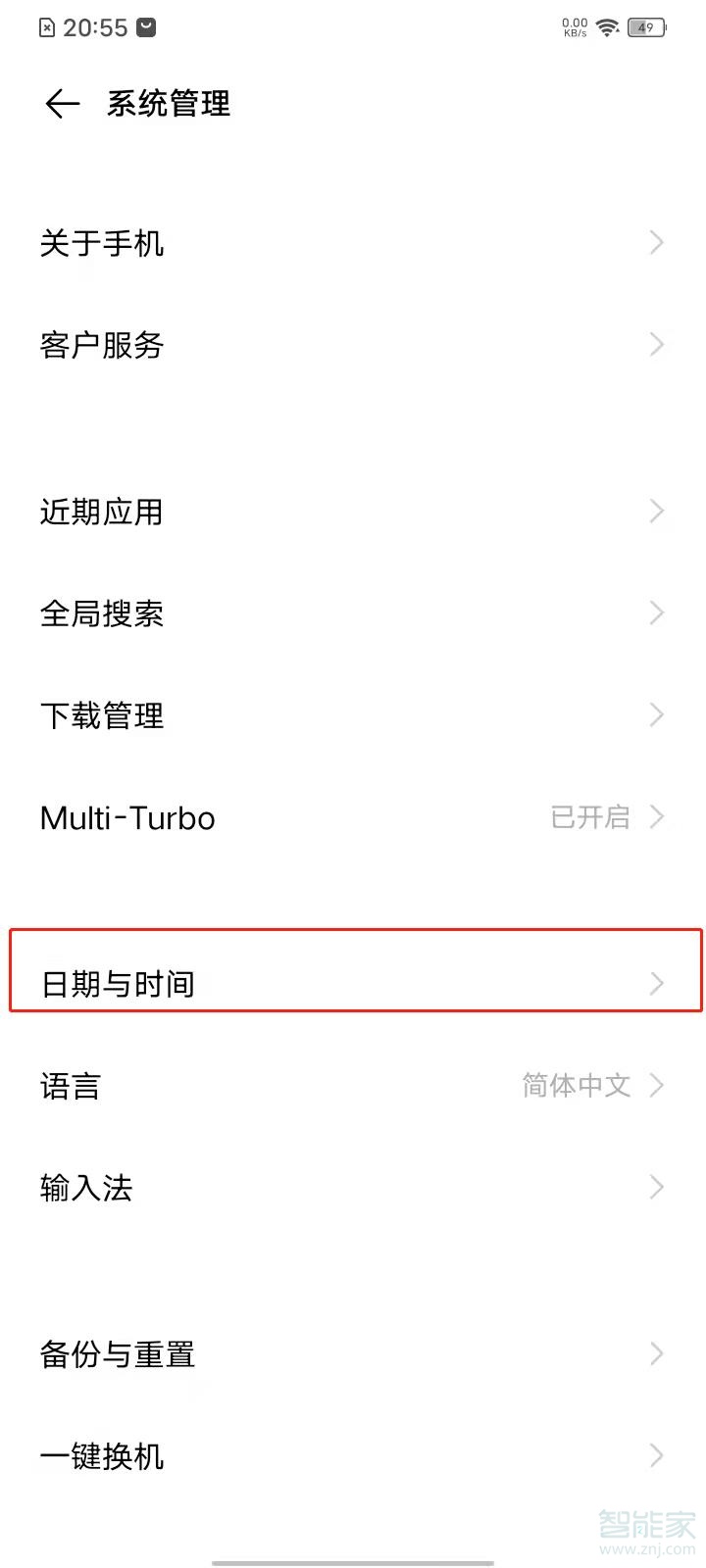Viewport: 706px width, 1568px height.
Task: Go back from 系统管理
Action: point(62,104)
